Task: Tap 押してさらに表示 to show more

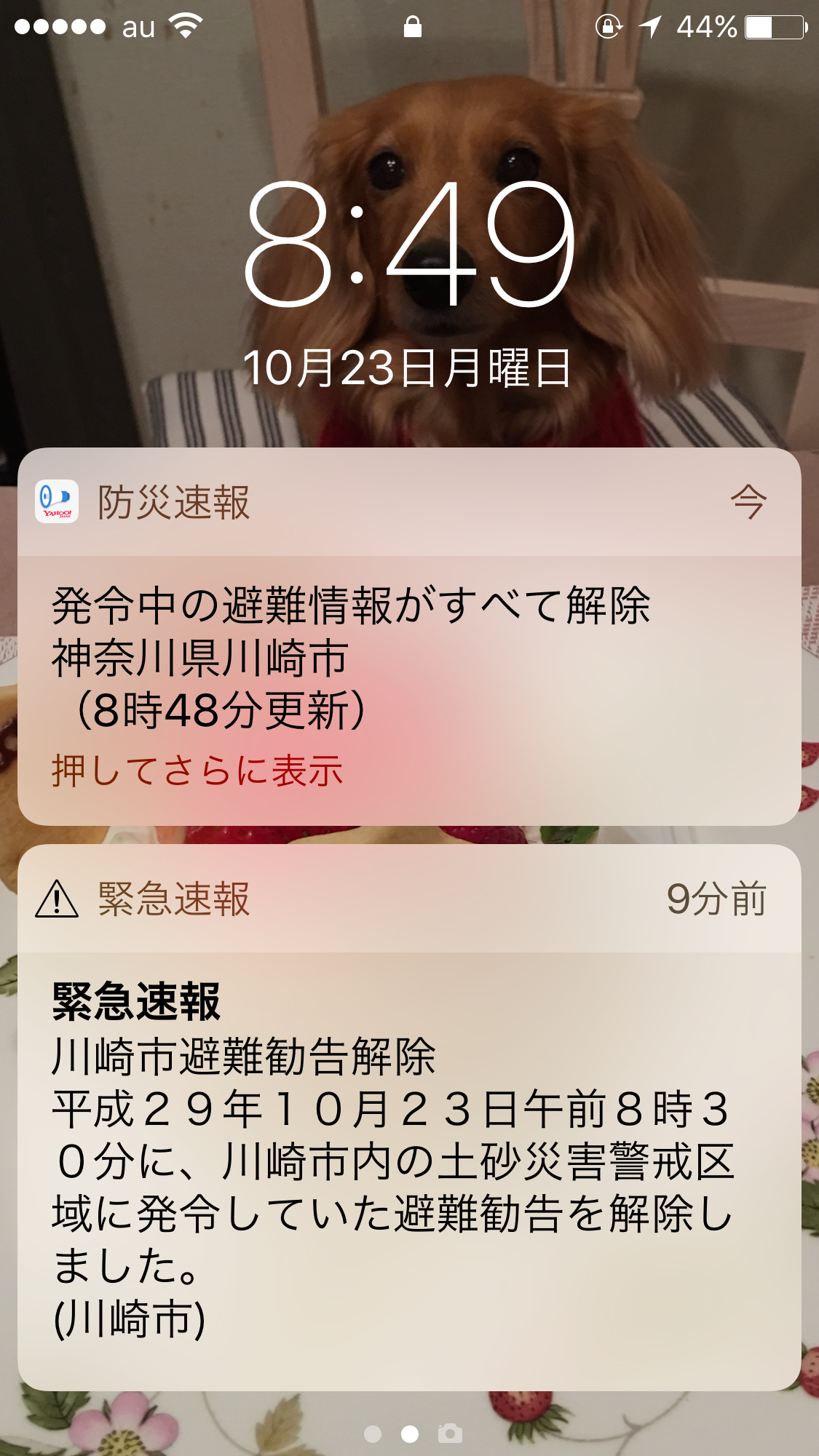Action: click(x=197, y=771)
